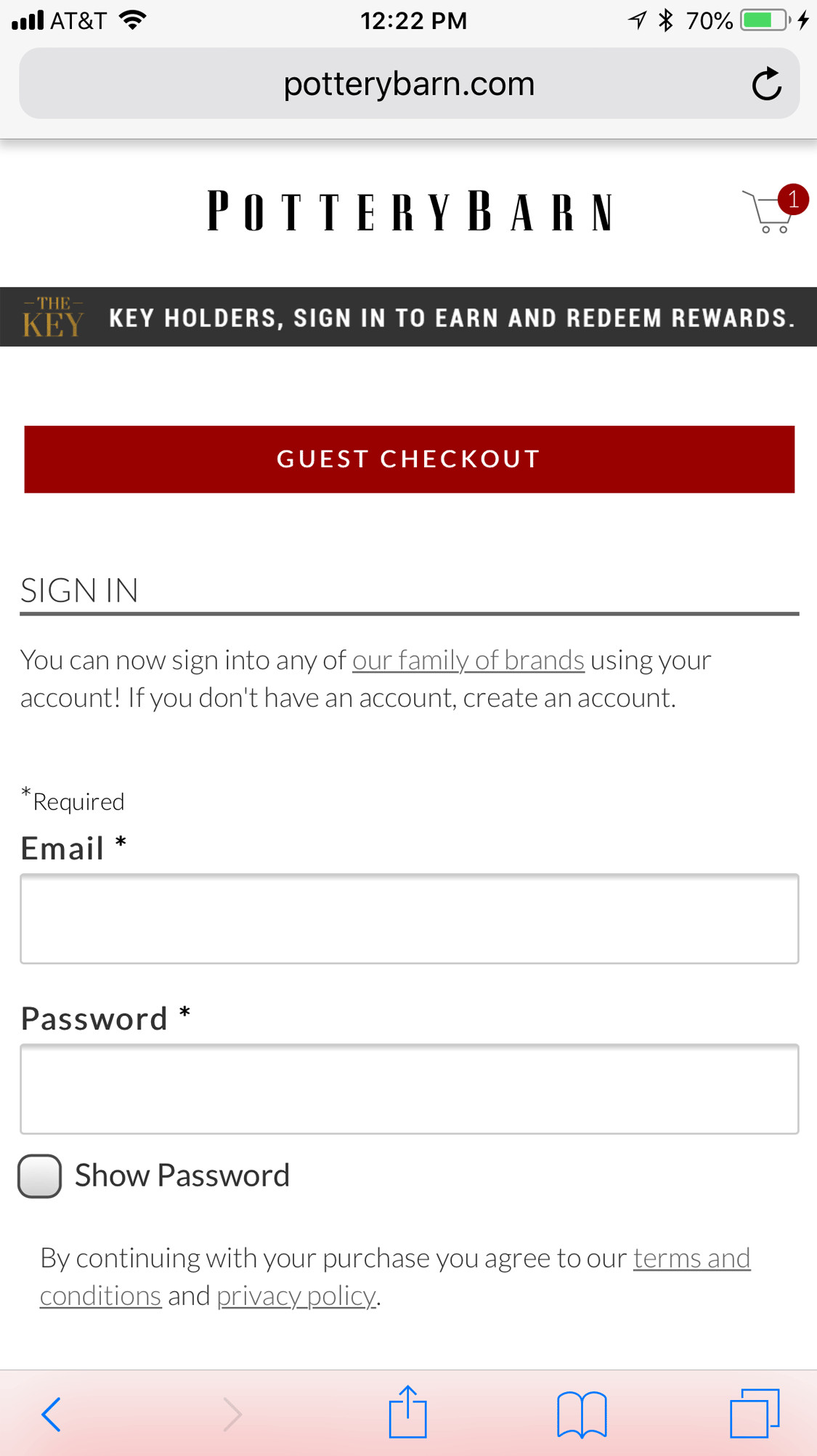View the privacy policy
This screenshot has height=1456, width=817.
(296, 1296)
